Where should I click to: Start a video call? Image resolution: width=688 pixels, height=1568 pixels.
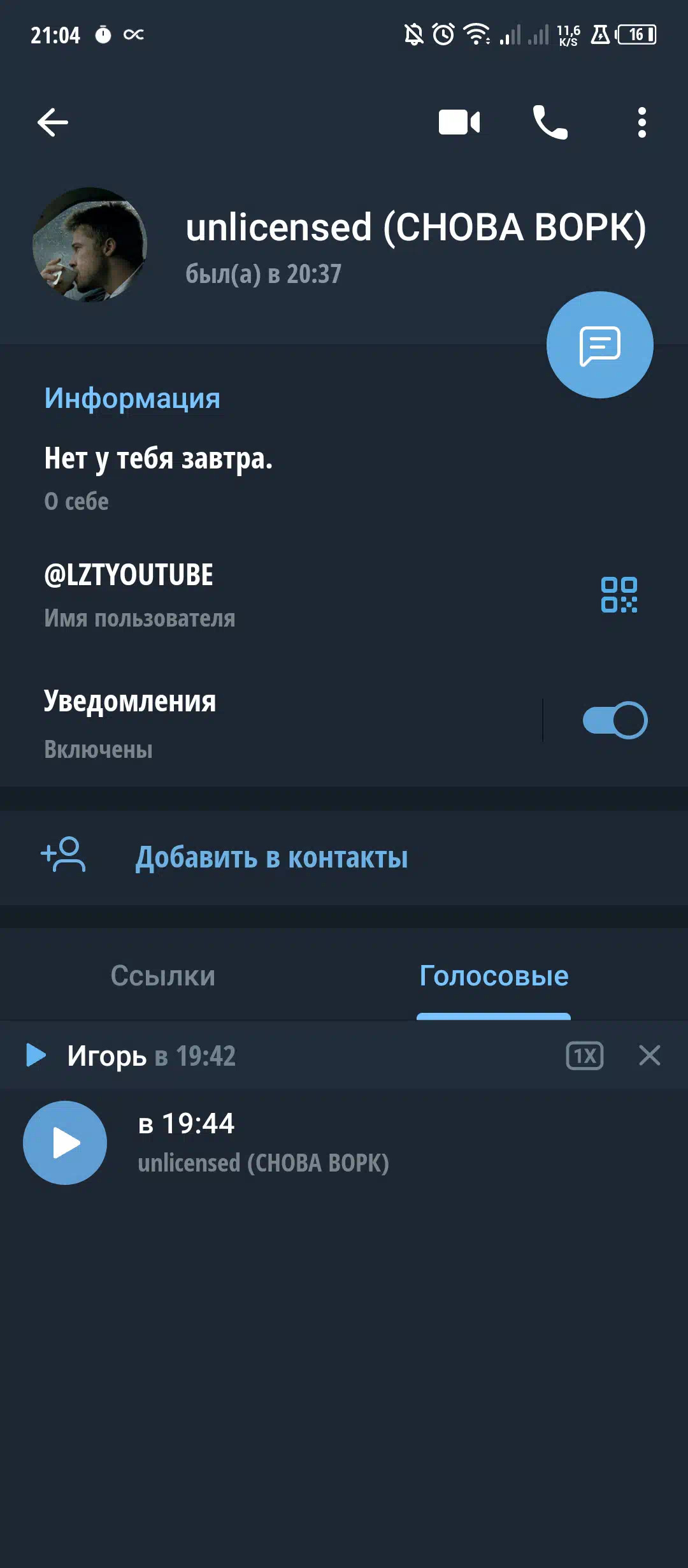459,122
